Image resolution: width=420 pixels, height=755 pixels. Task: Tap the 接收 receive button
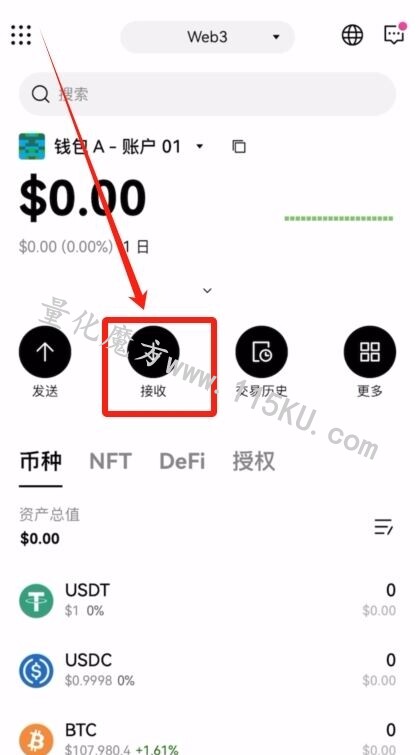(x=153, y=362)
